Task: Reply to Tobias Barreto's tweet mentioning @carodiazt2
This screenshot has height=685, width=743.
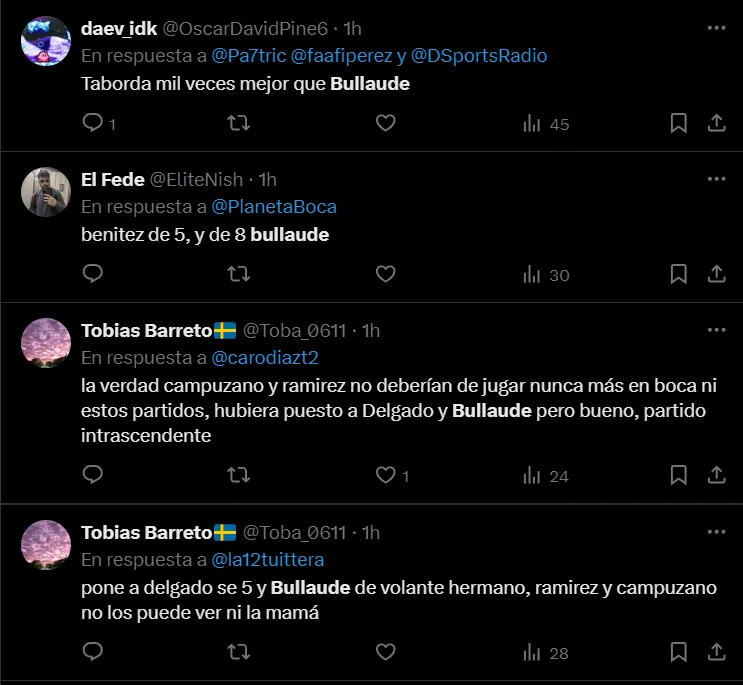Action: [92, 476]
